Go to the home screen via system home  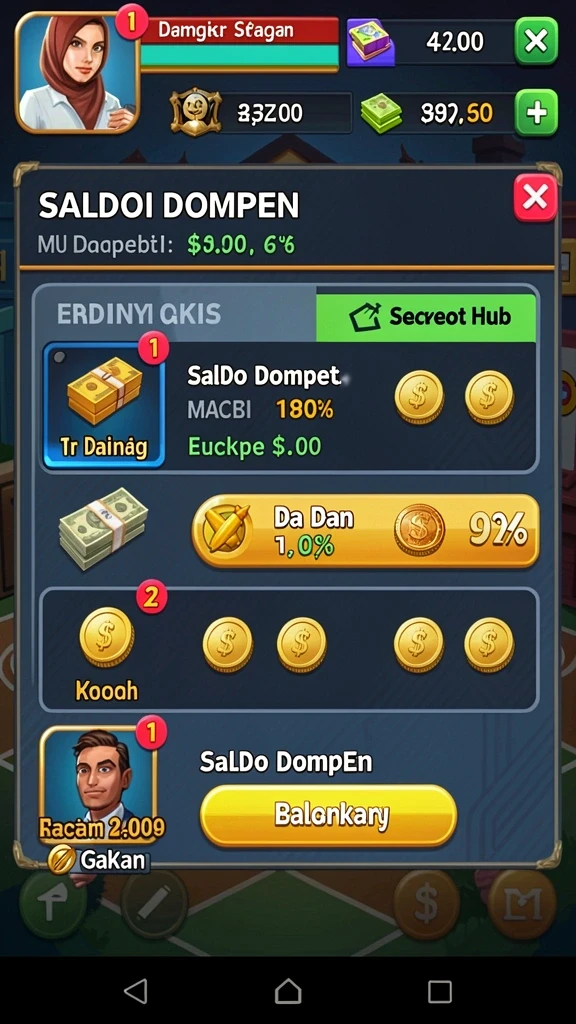pos(288,991)
